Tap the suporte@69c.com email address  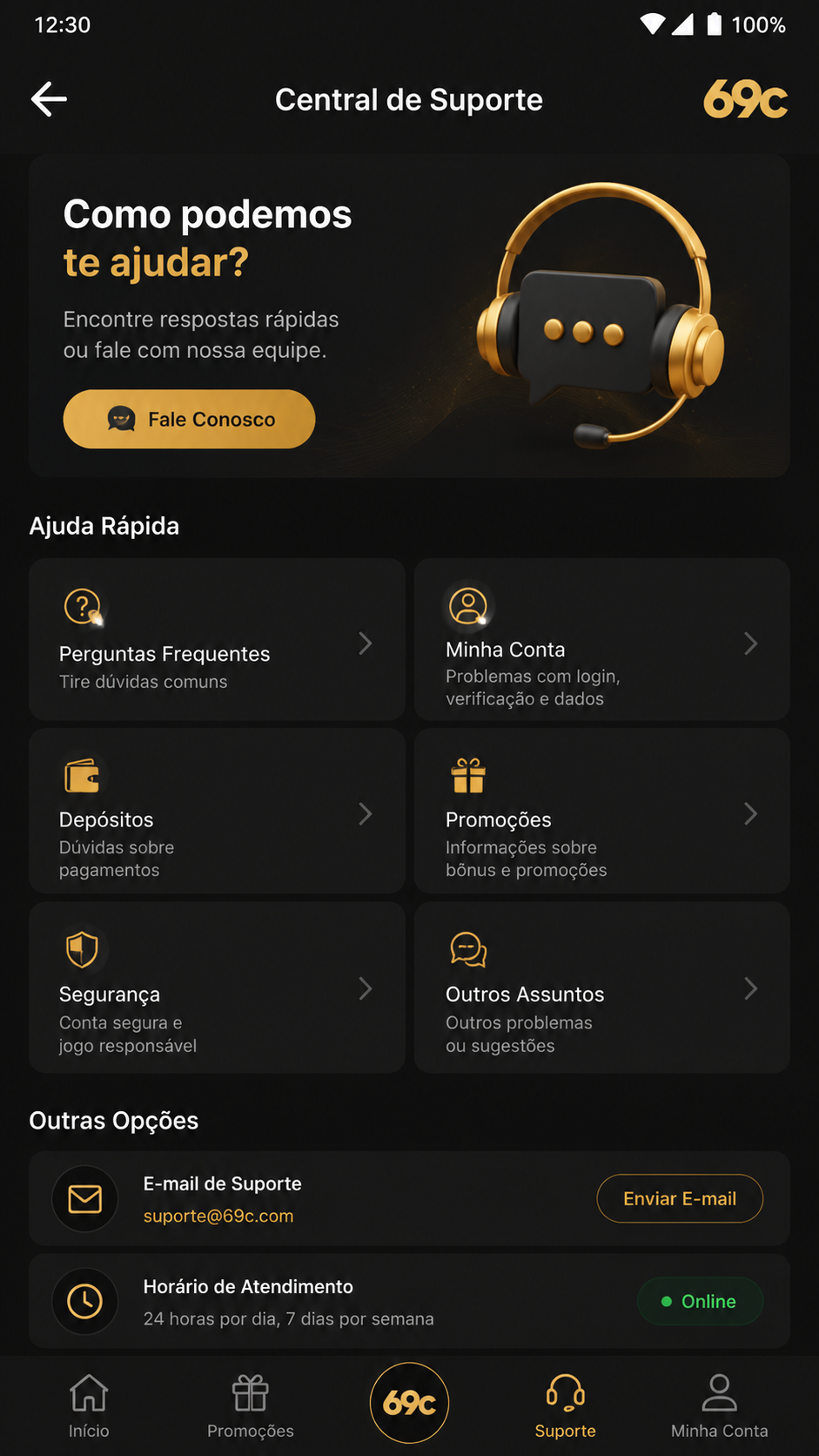point(218,1216)
